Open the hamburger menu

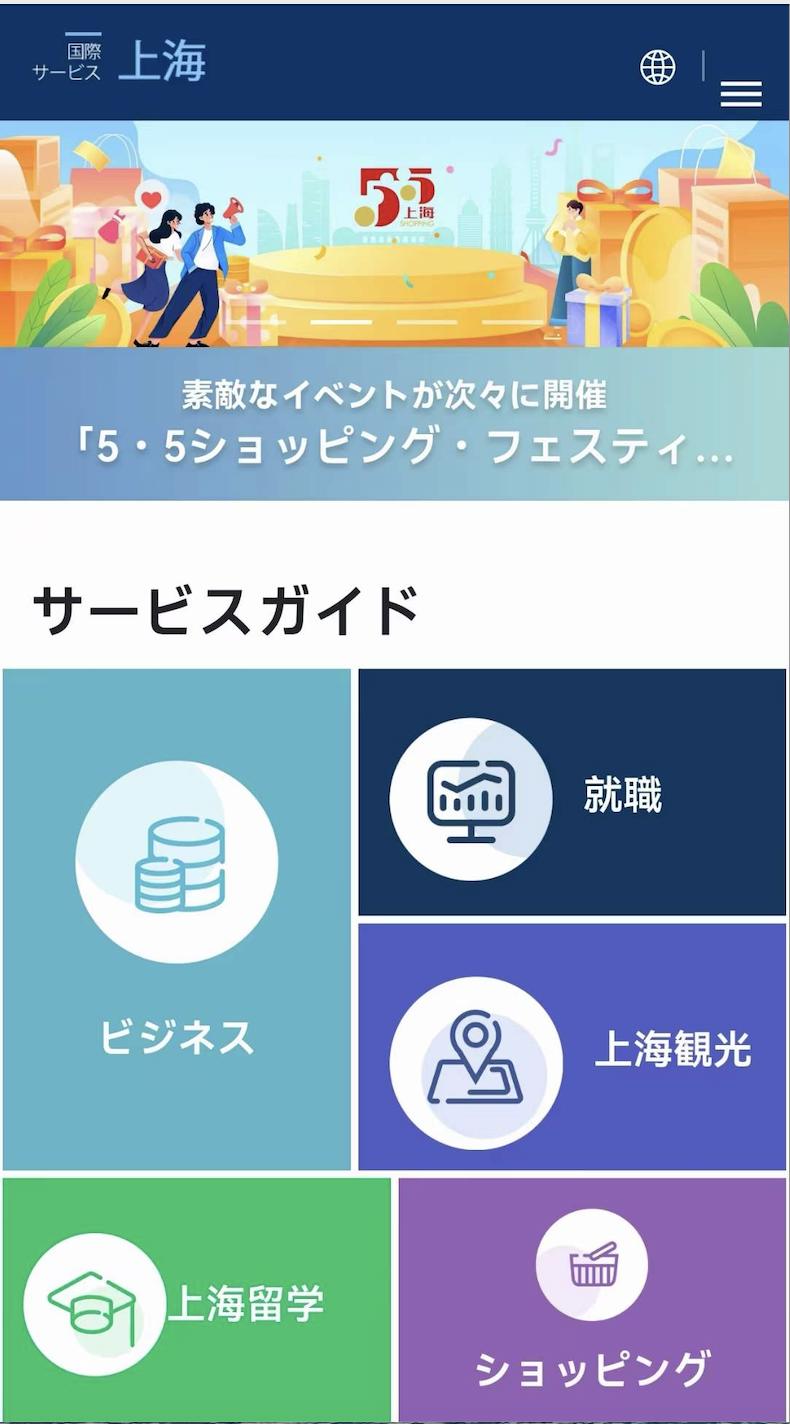pyautogui.click(x=741, y=94)
